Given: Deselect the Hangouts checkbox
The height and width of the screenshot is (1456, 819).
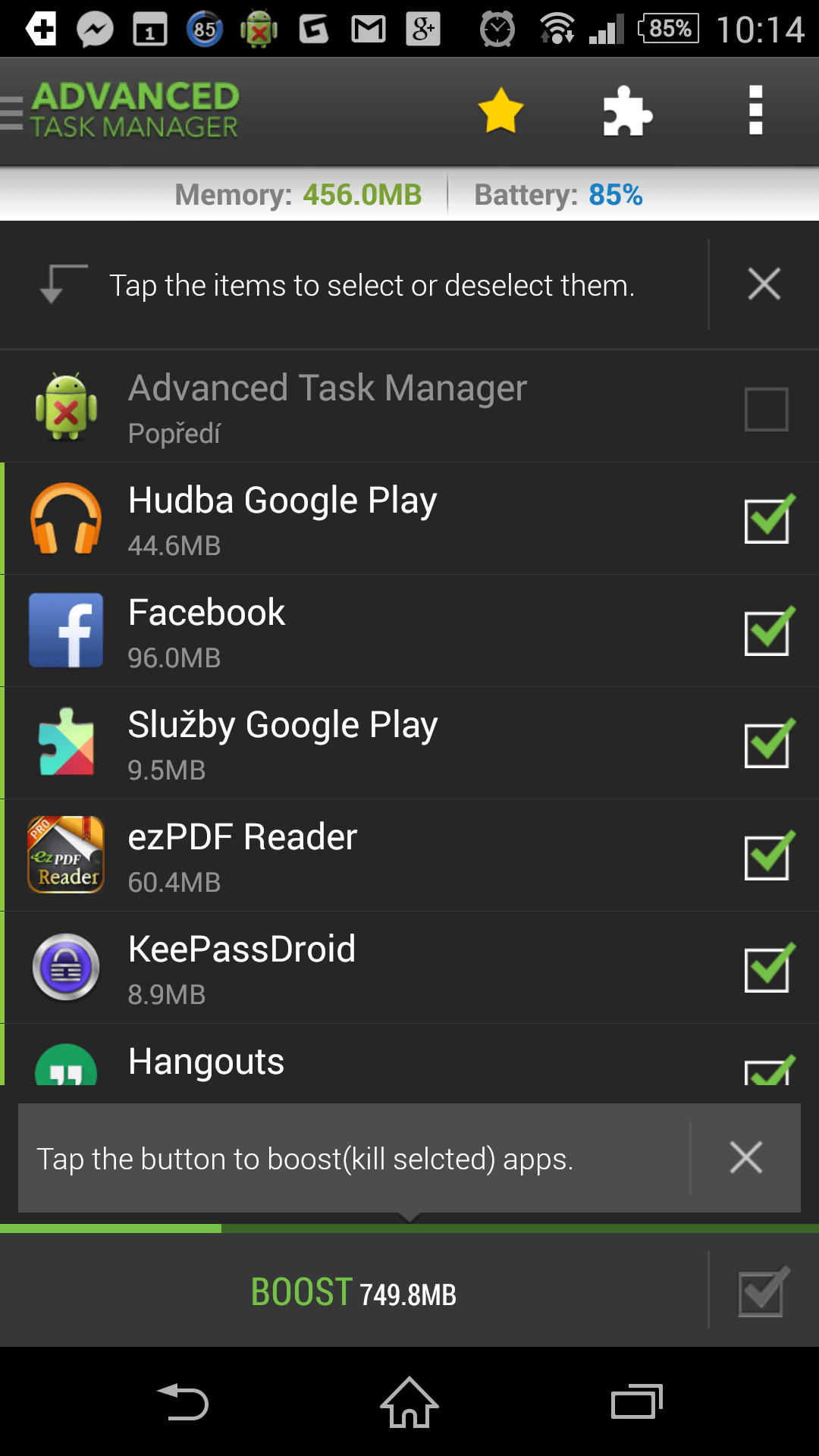Looking at the screenshot, I should click(x=767, y=1070).
